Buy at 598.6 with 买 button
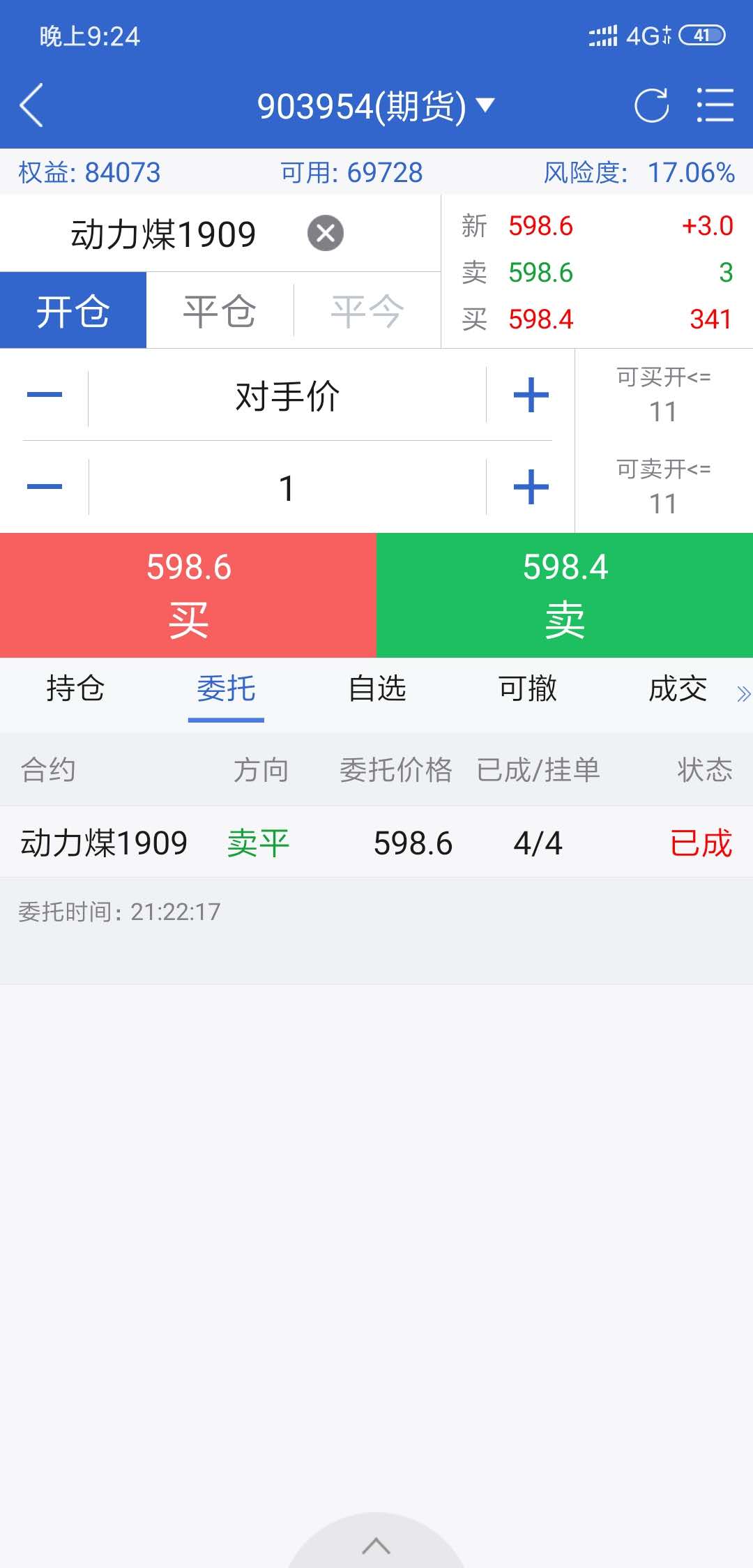Viewport: 753px width, 1568px height. coord(188,595)
